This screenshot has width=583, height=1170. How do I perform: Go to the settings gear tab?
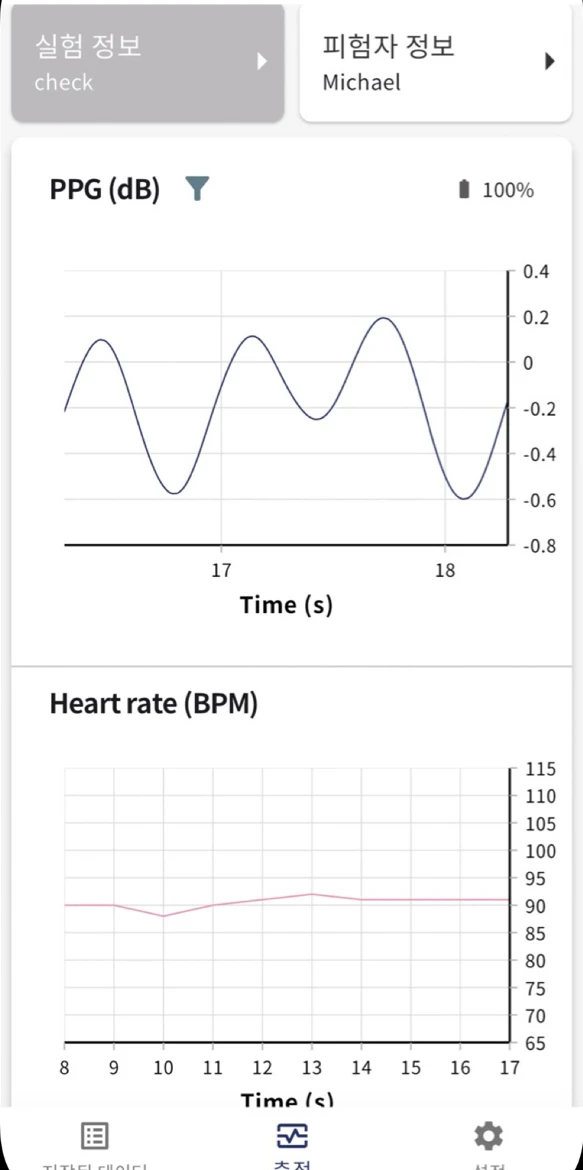(489, 1142)
